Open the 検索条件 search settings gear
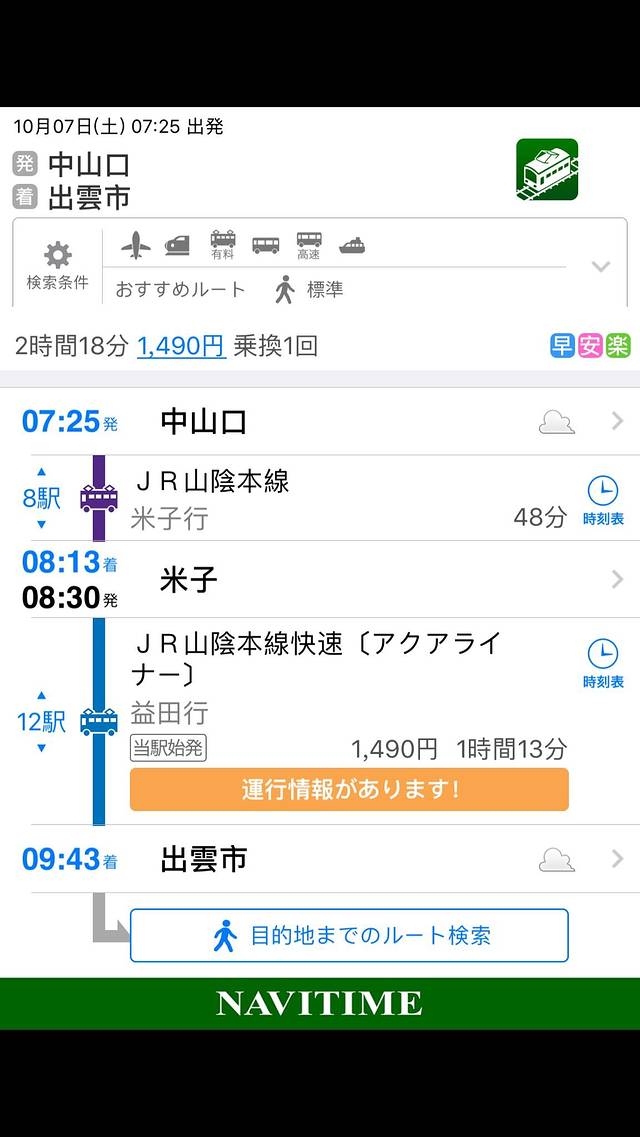The image size is (640, 1137). pyautogui.click(x=57, y=266)
